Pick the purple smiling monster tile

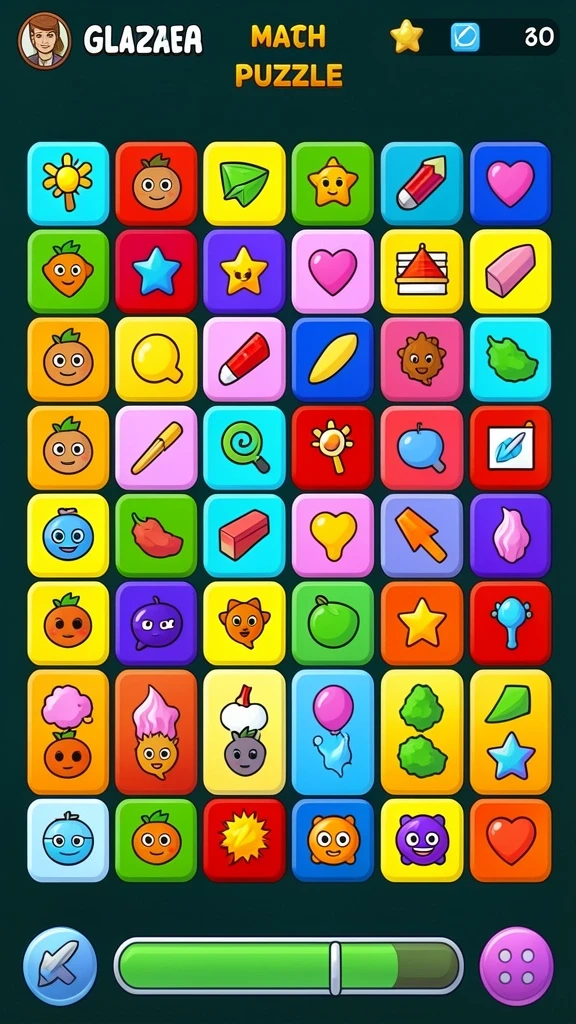tap(422, 840)
